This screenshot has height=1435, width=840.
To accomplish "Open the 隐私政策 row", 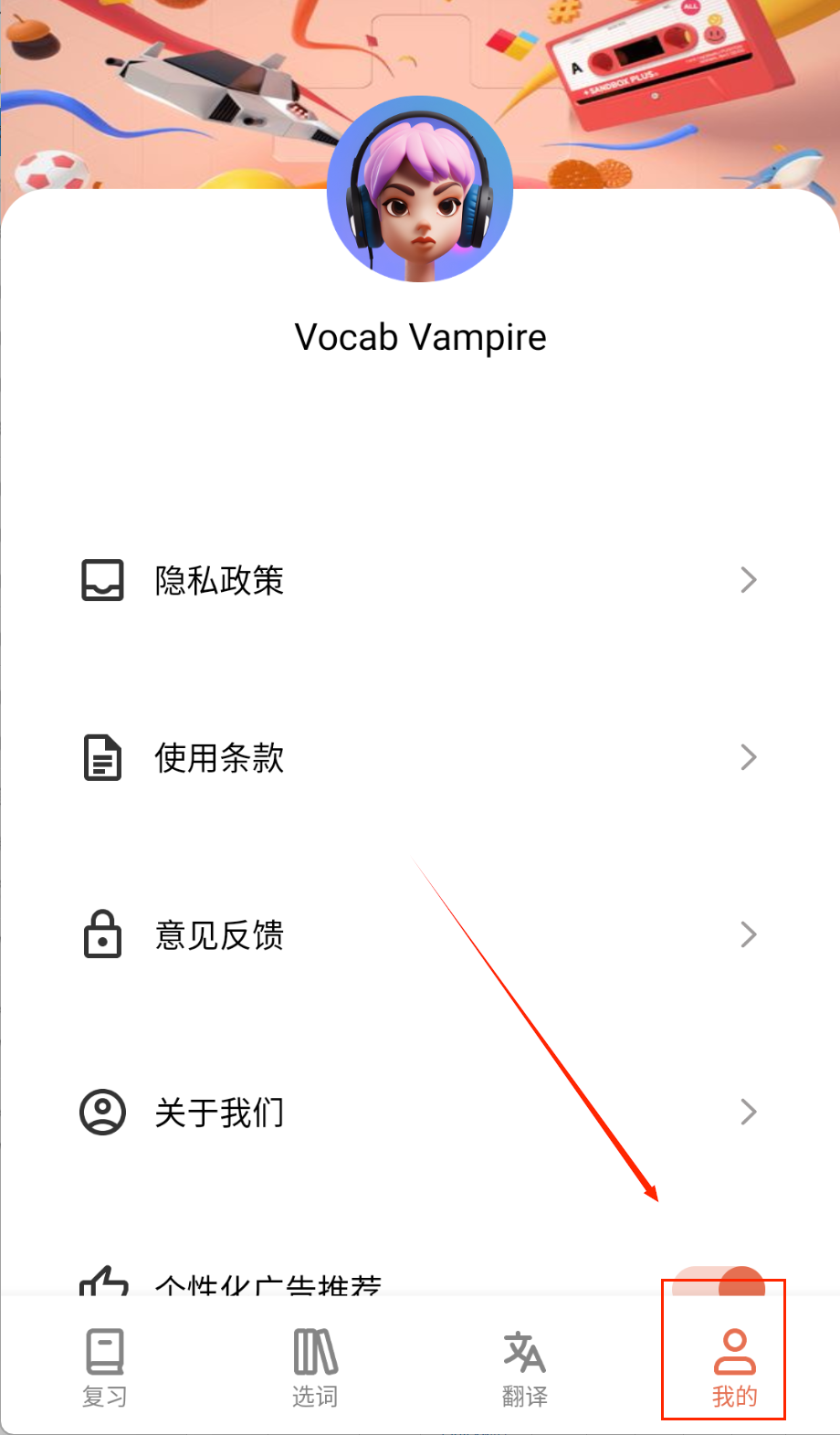I will point(420,580).
